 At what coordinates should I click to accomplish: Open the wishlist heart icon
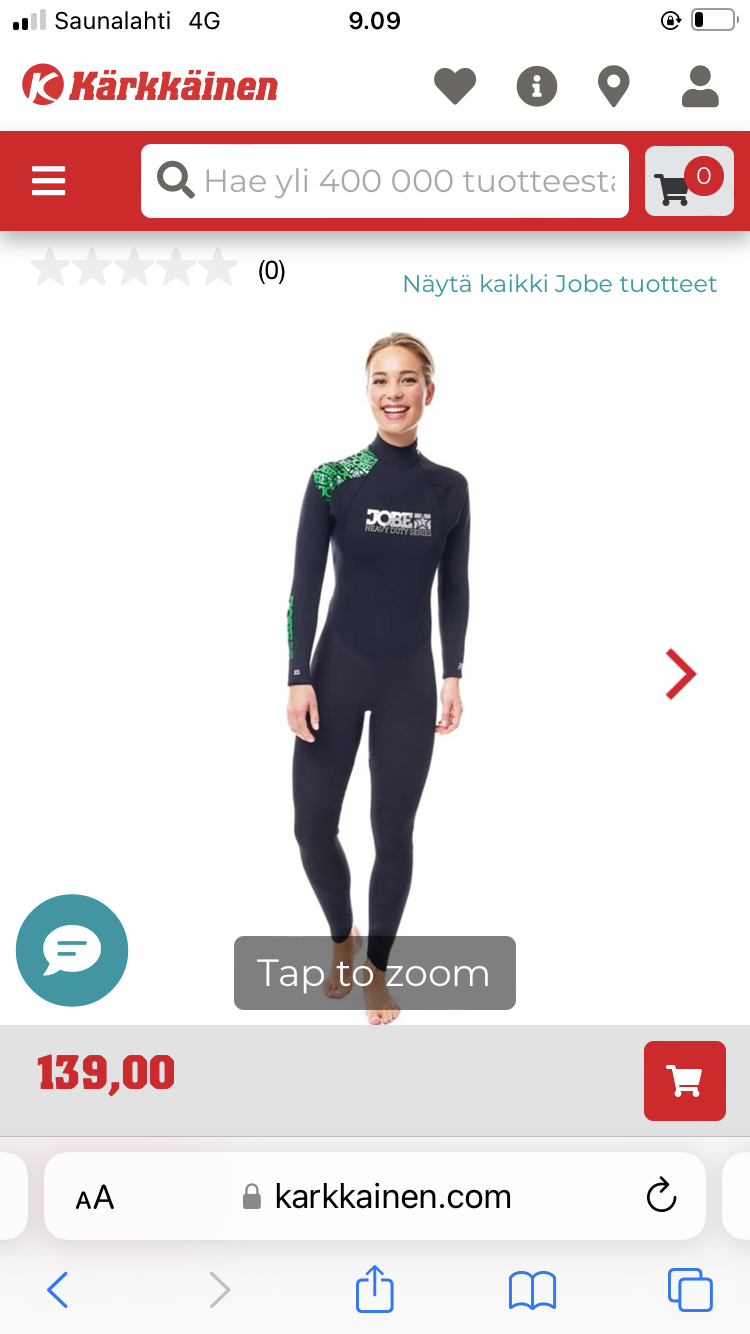(455, 86)
